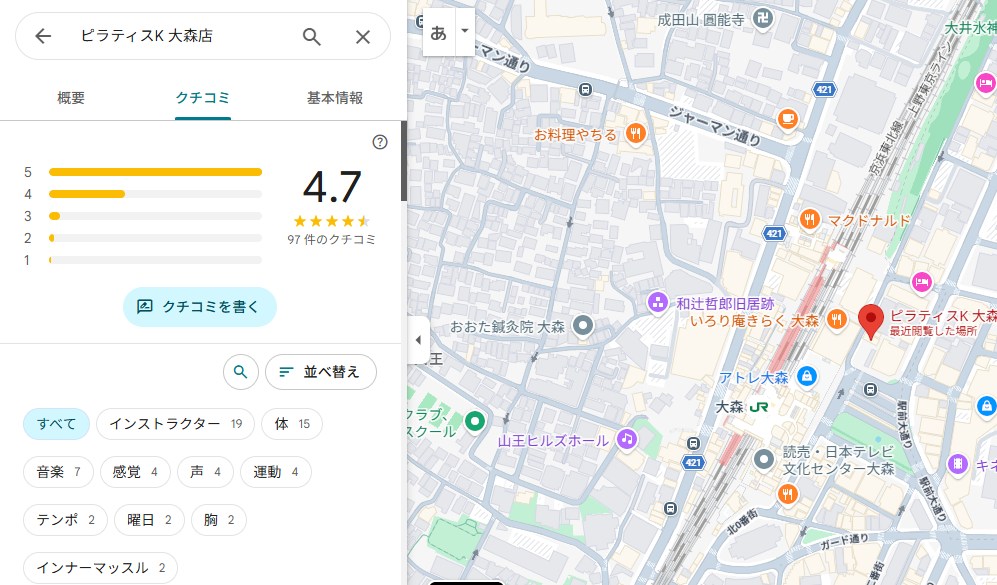Search within reviews using the magnifier
The height and width of the screenshot is (585, 997).
click(240, 372)
